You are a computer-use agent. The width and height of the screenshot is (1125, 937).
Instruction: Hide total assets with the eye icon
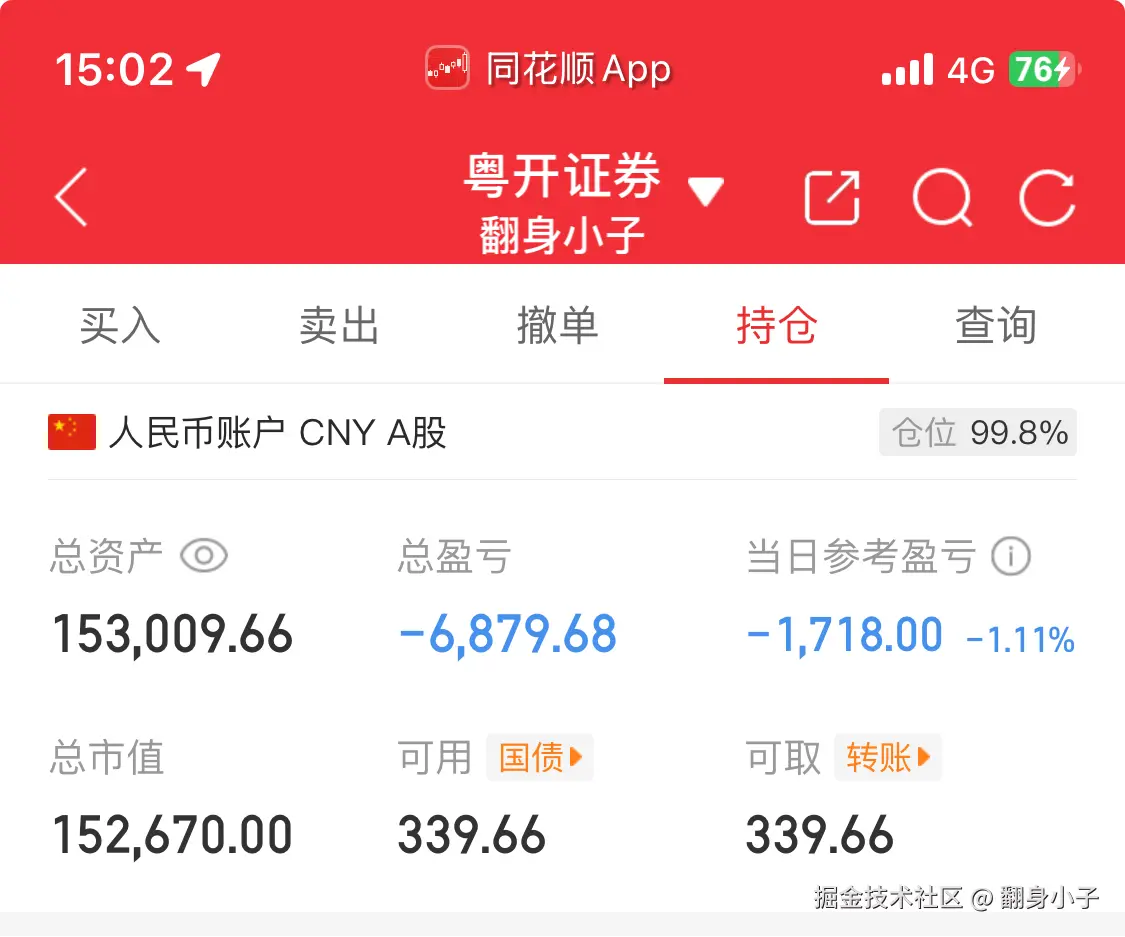click(204, 556)
